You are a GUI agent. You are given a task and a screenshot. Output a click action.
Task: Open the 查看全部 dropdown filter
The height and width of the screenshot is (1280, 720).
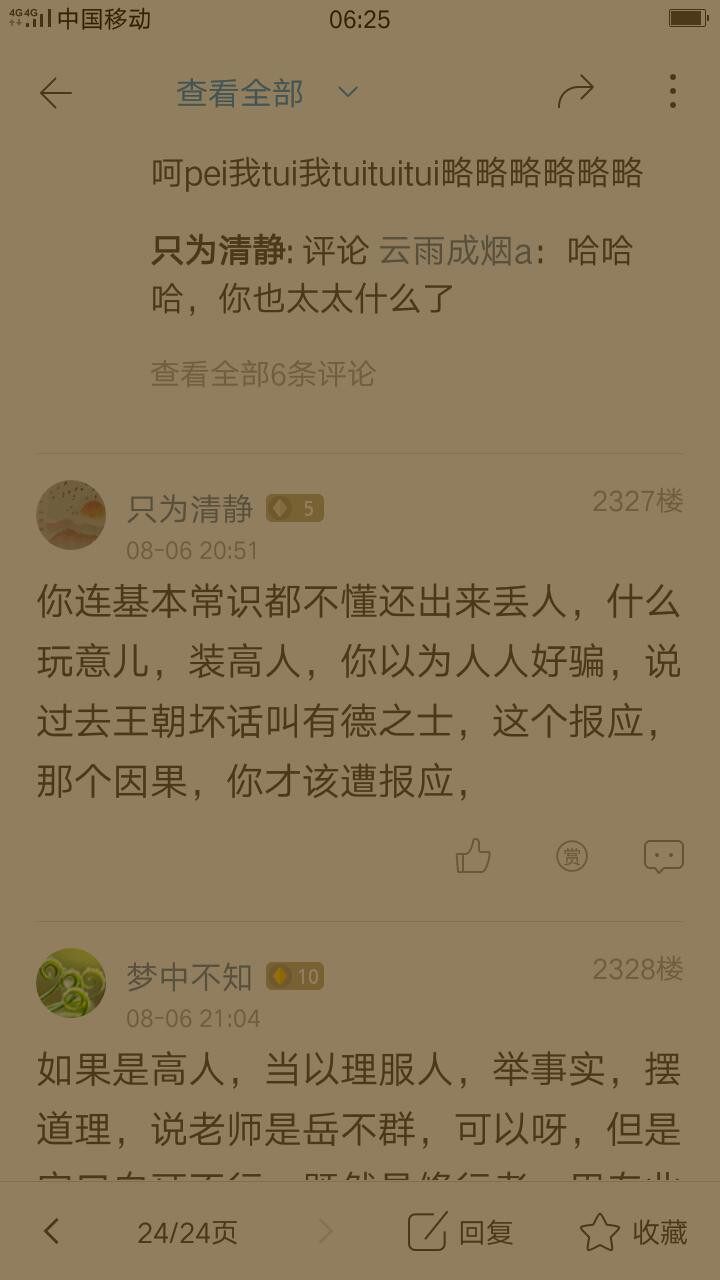(267, 93)
